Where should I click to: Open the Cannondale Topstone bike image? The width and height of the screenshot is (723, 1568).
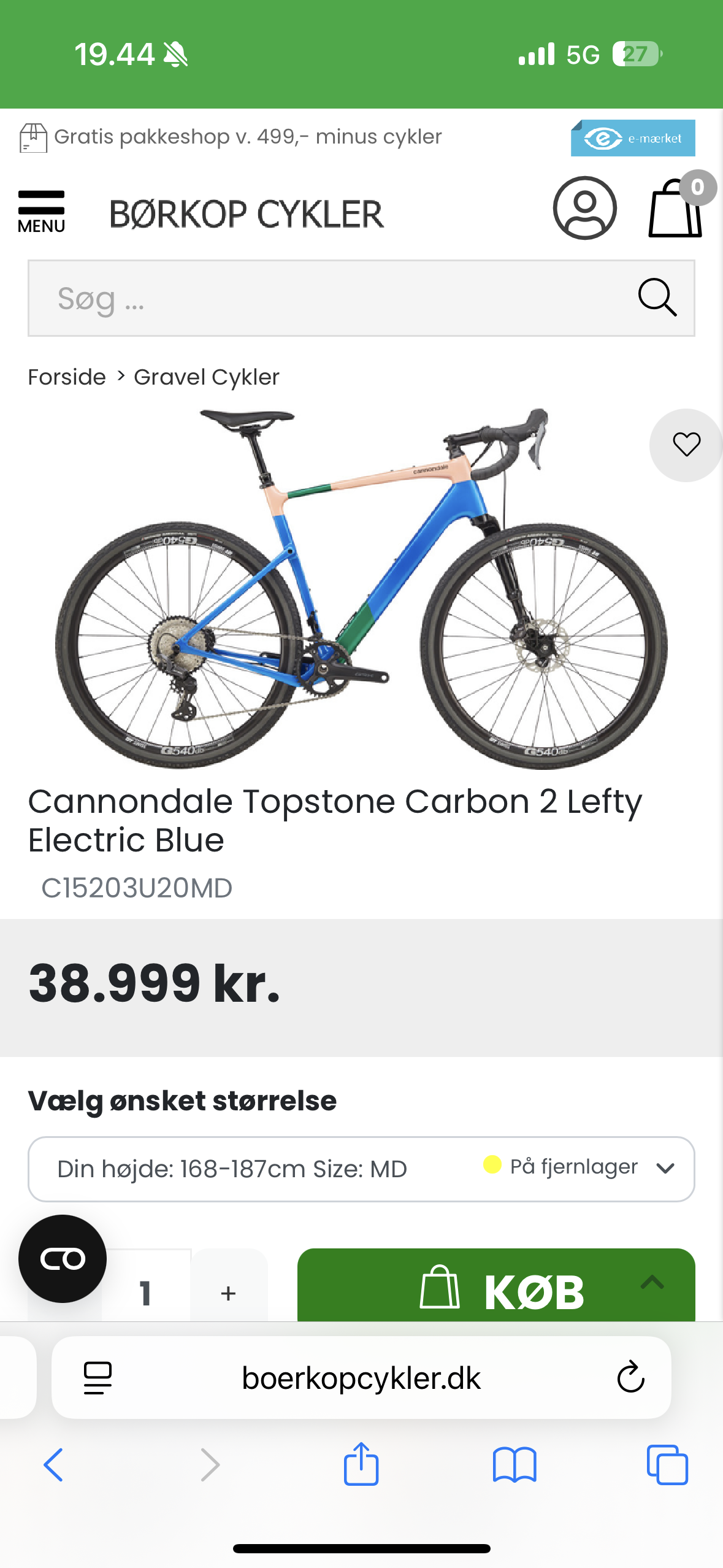click(x=361, y=589)
